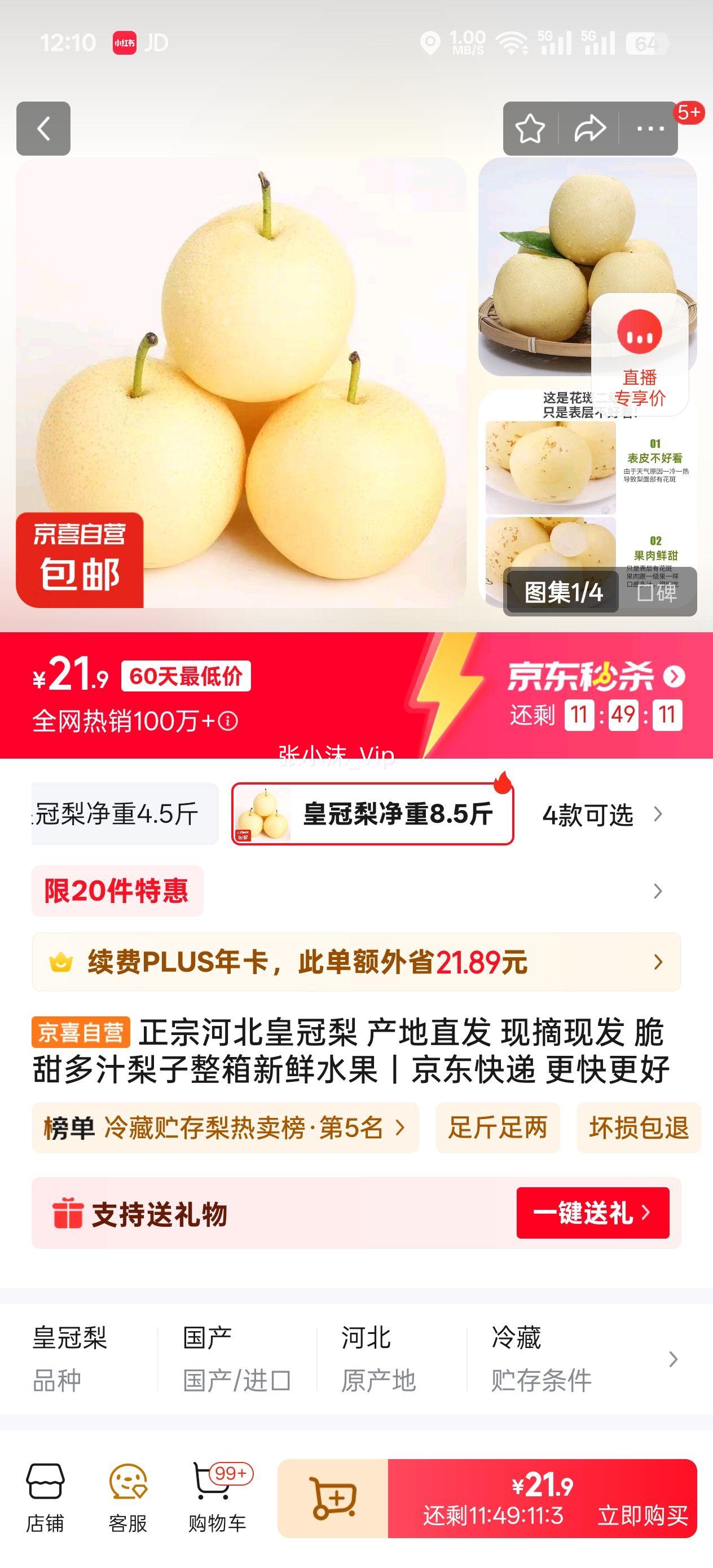Image resolution: width=713 pixels, height=1568 pixels.
Task: Expand the product specifications row
Action: click(673, 1359)
